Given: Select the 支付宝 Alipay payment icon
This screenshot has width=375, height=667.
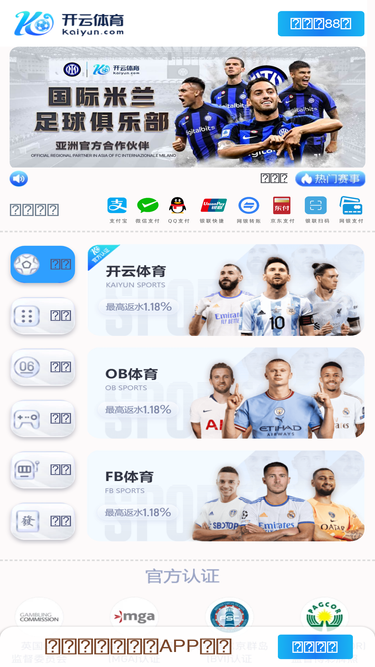Looking at the screenshot, I should click(117, 210).
